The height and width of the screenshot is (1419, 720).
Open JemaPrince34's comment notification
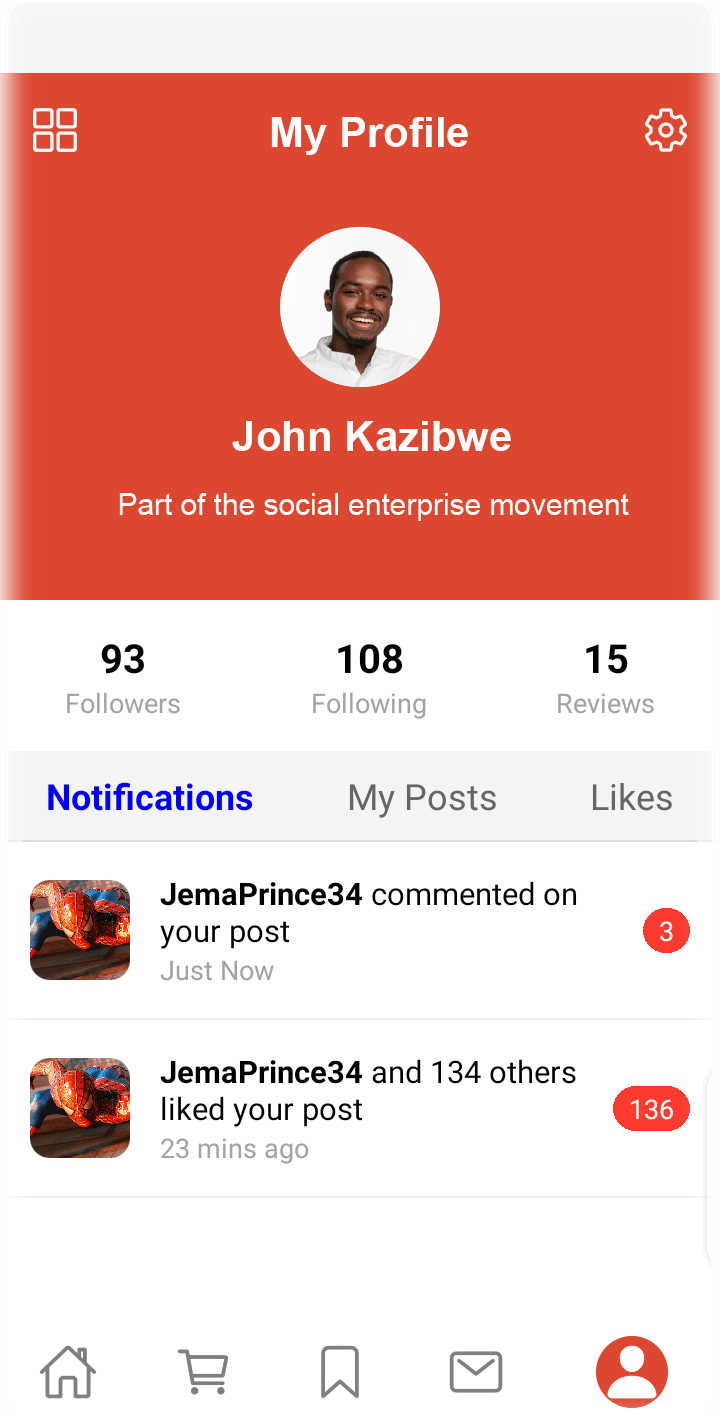(360, 931)
